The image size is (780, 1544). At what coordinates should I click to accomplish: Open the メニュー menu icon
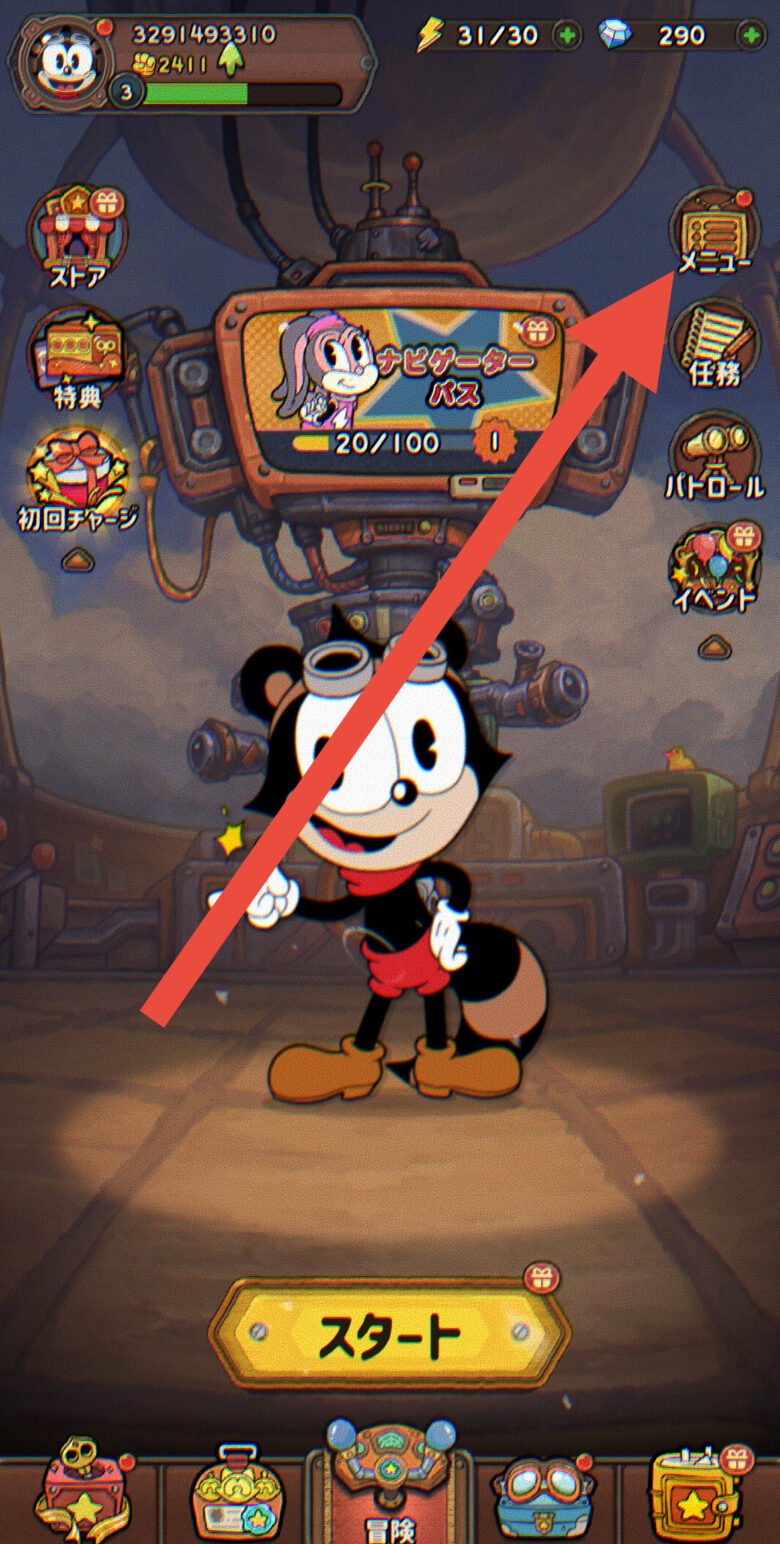[x=714, y=234]
